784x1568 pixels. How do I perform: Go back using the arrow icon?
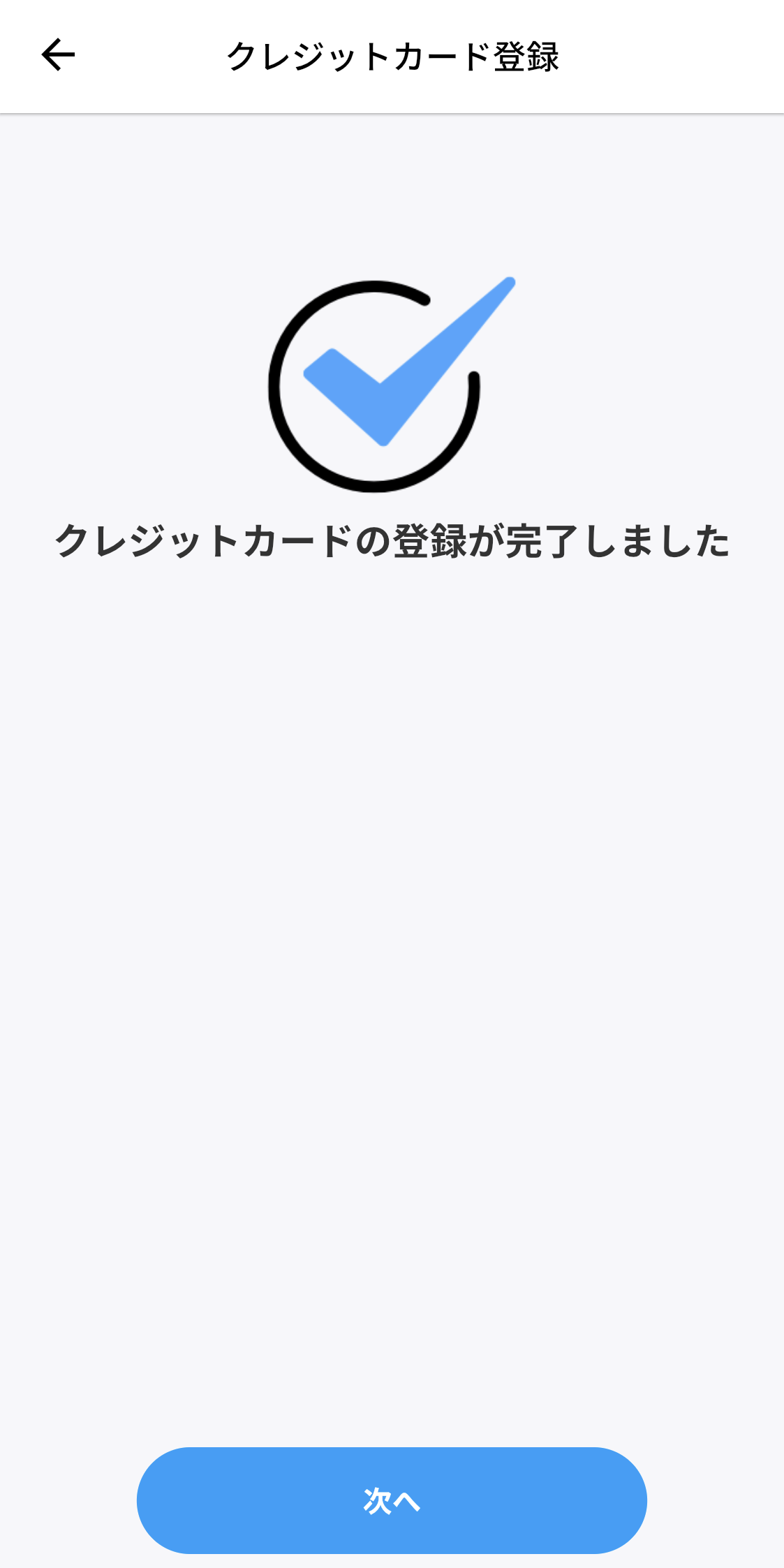(58, 55)
